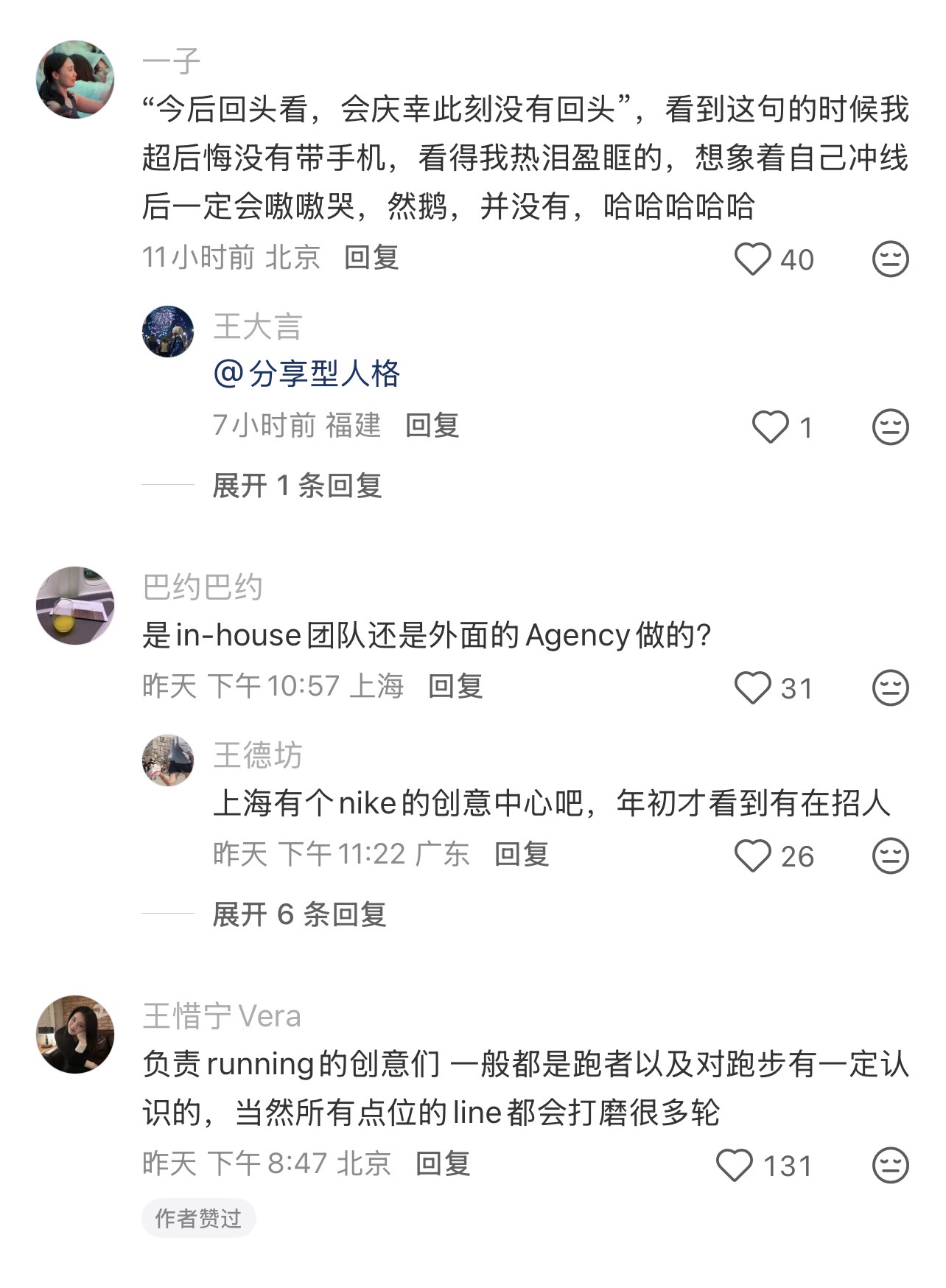Screen dimensions: 946x1288
Task: Reply to 巴约巴约's Agency question
Action: click(x=455, y=687)
